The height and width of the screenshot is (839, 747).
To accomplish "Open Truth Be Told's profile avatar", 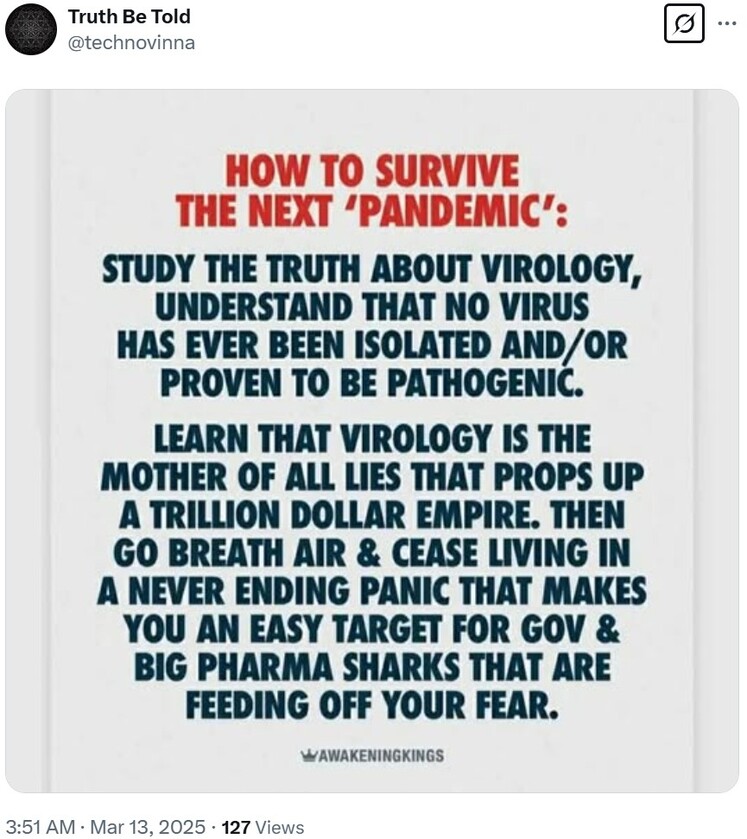I will [30, 29].
